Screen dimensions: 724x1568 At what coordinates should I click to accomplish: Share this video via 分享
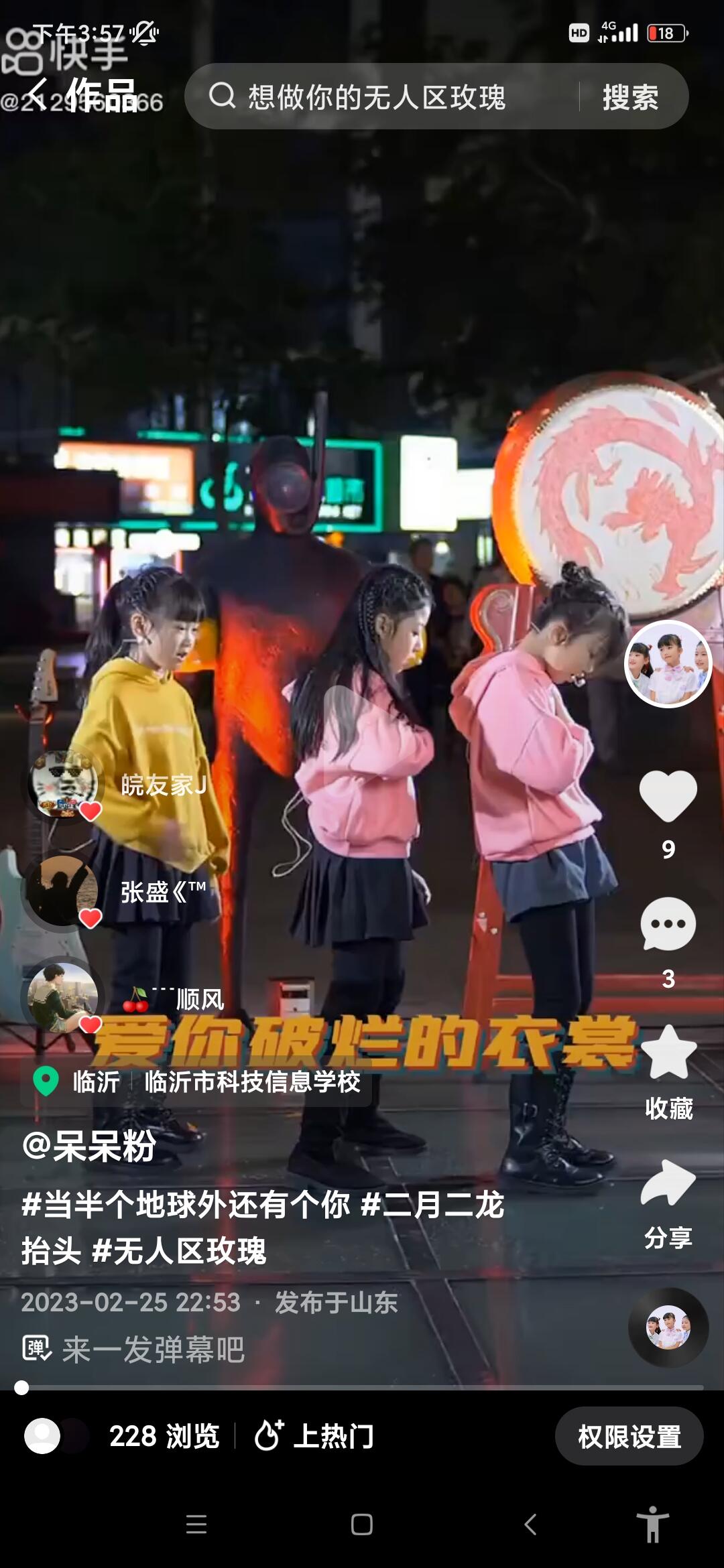click(668, 1184)
